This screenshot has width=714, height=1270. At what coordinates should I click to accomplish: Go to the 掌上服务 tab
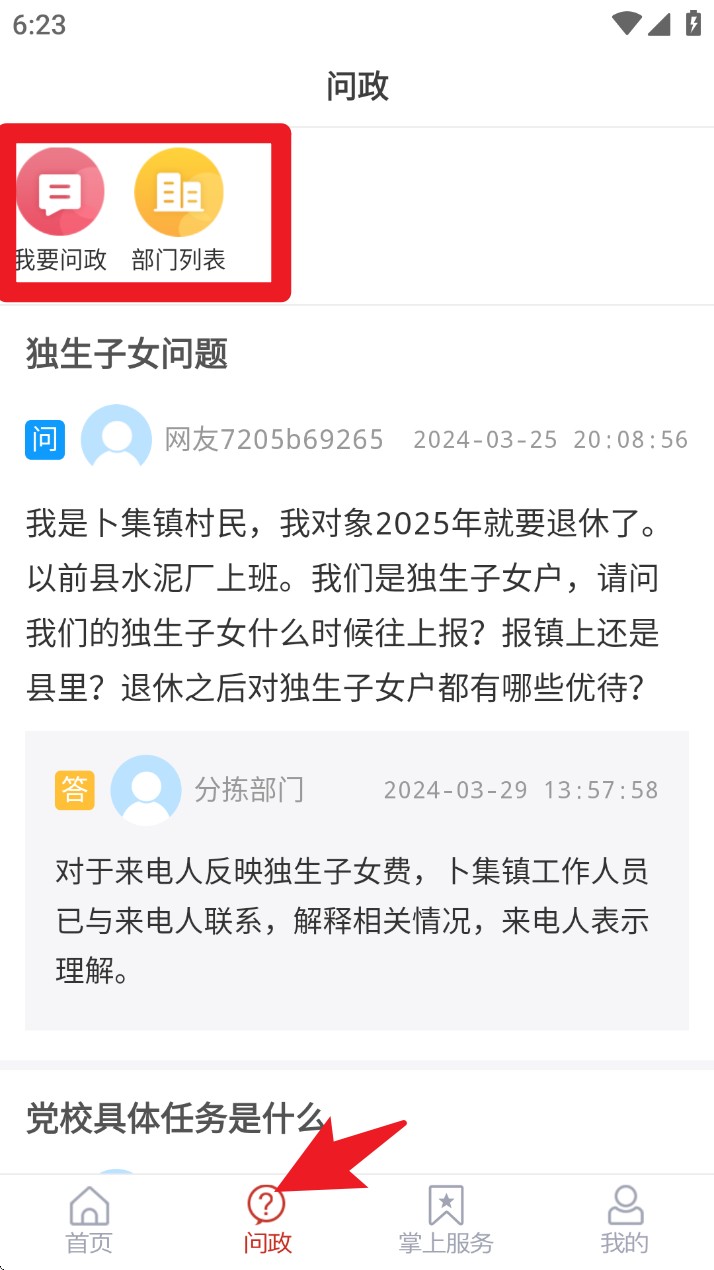pos(446,1220)
